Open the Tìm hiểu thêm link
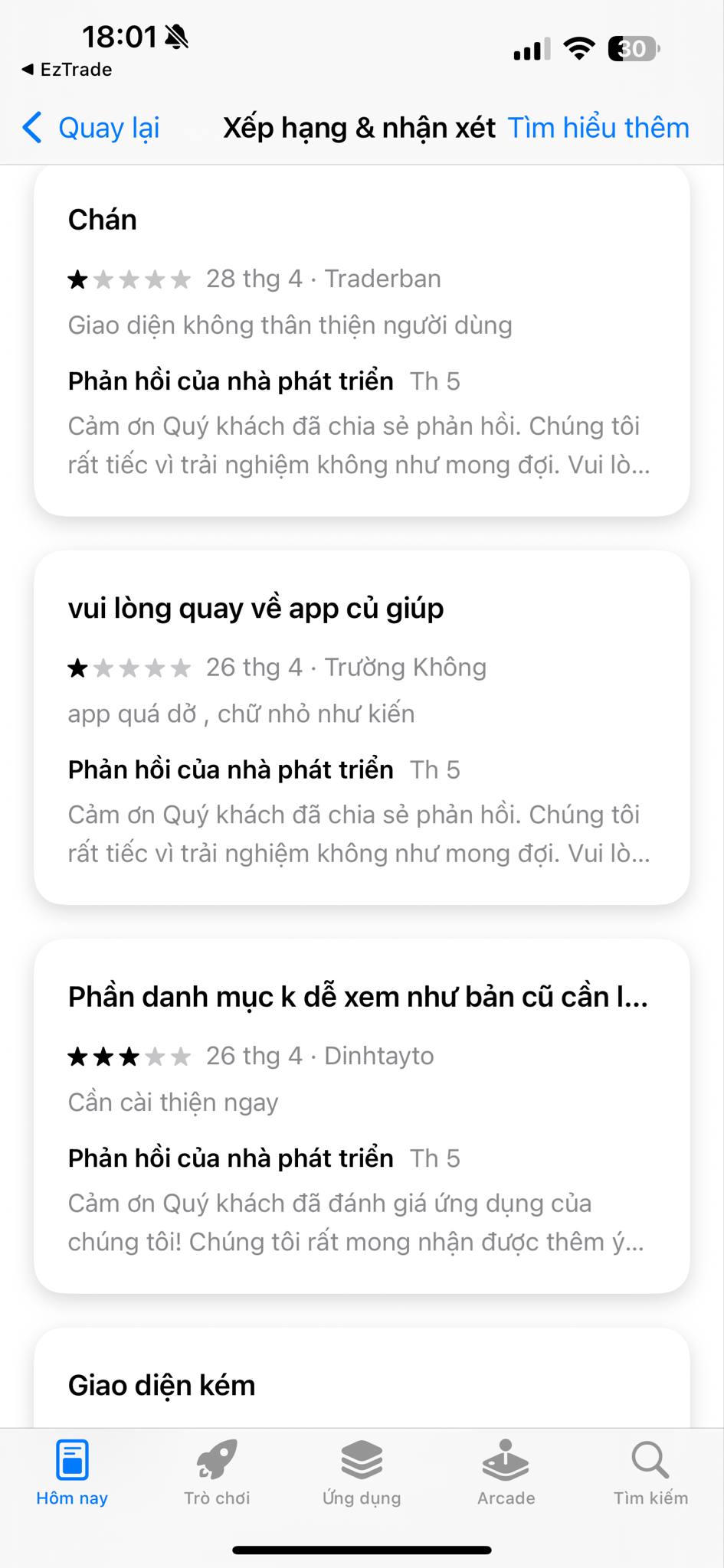The width and height of the screenshot is (724, 1568). point(598,128)
